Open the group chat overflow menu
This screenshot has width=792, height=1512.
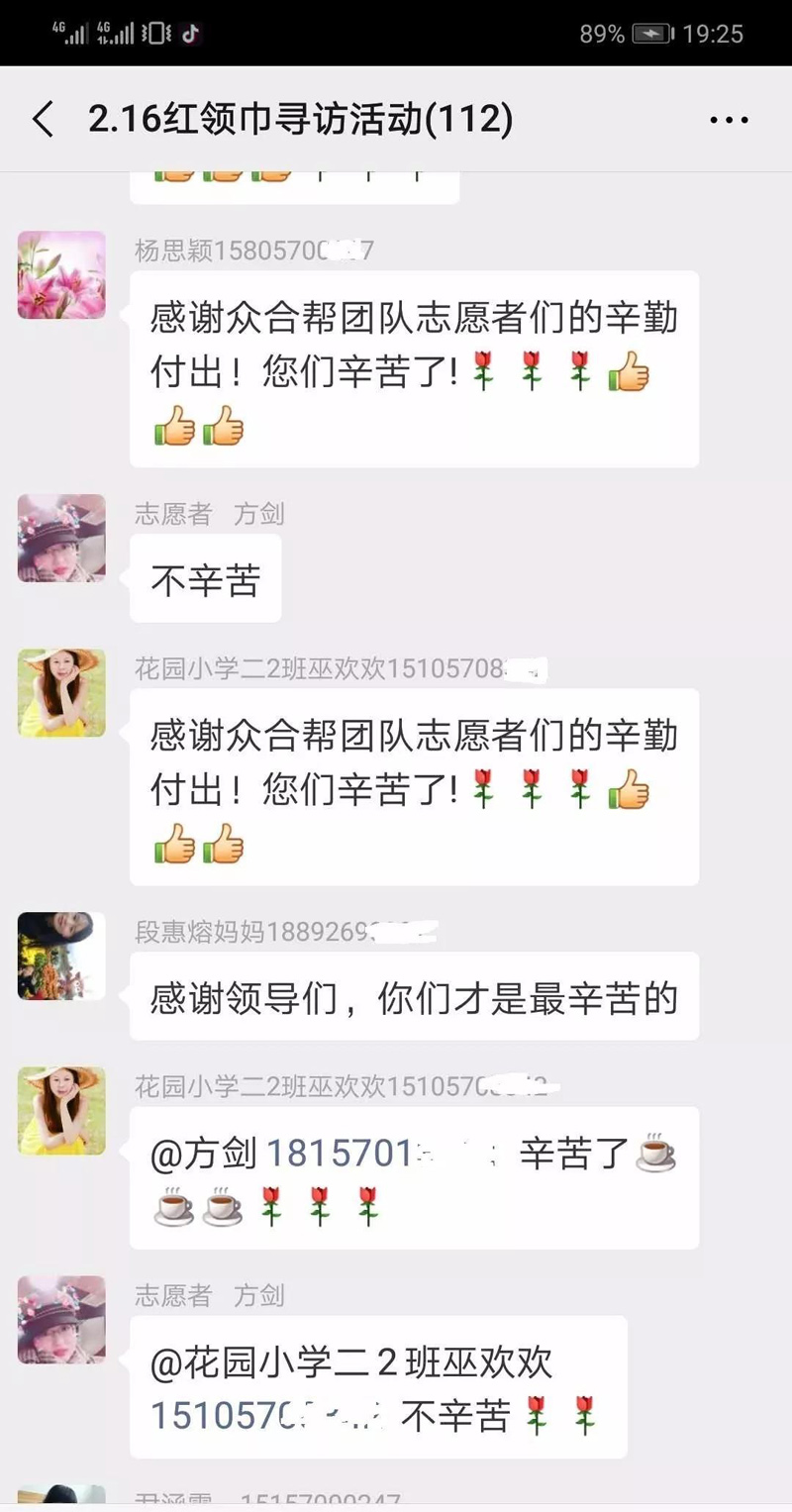click(x=730, y=121)
